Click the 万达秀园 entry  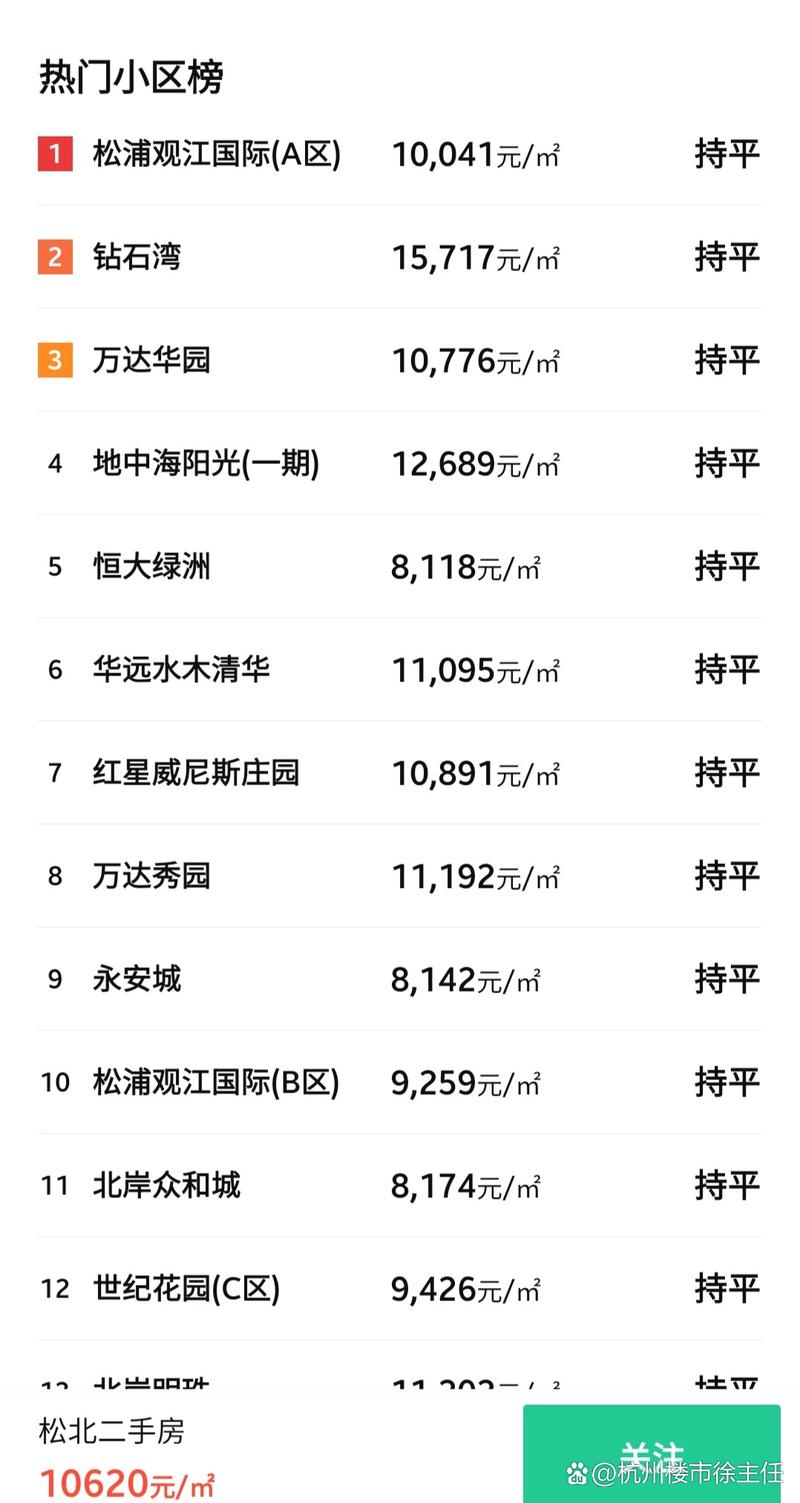pyautogui.click(x=152, y=876)
